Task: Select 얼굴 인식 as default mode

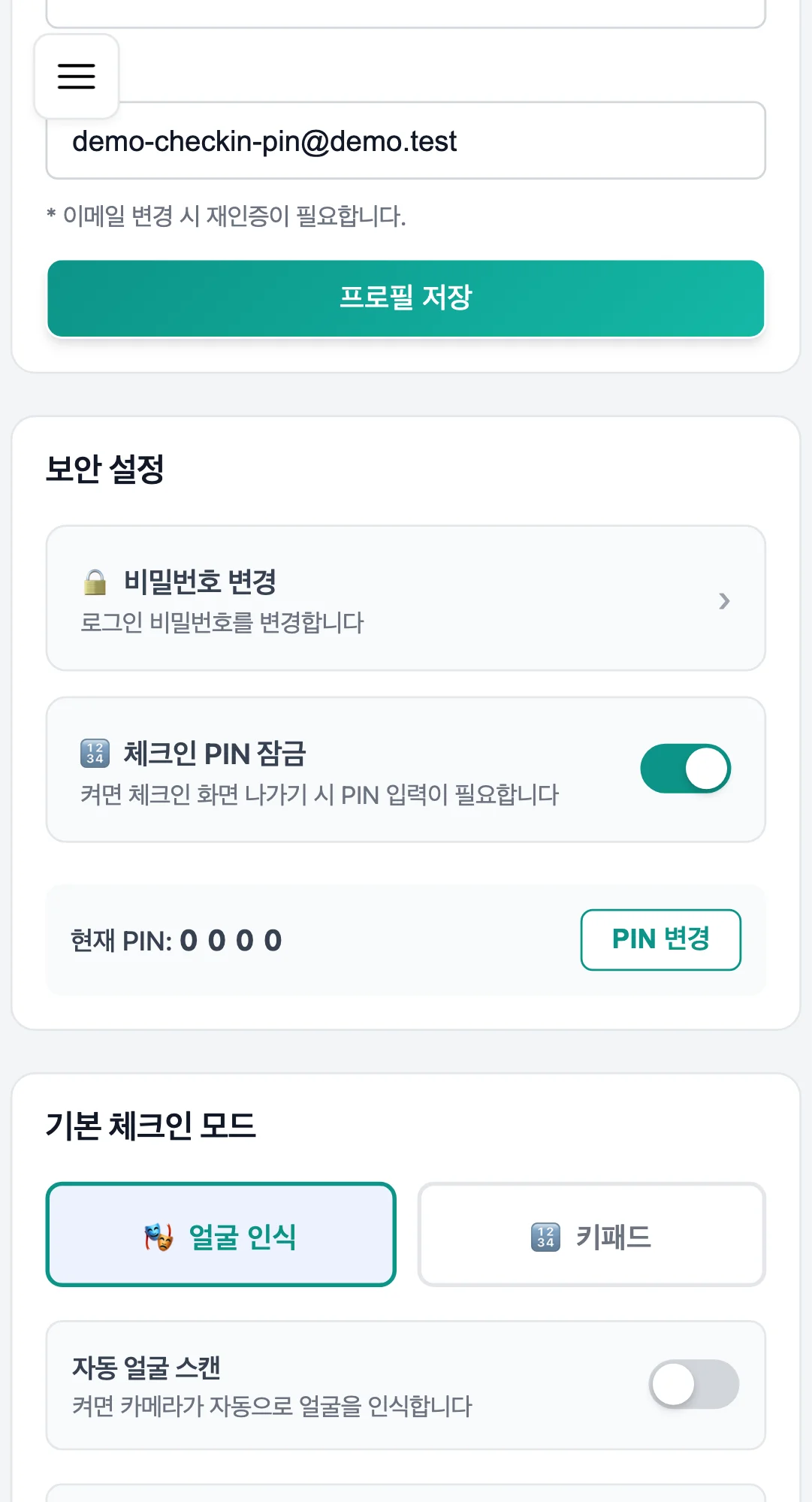Action: point(221,1235)
